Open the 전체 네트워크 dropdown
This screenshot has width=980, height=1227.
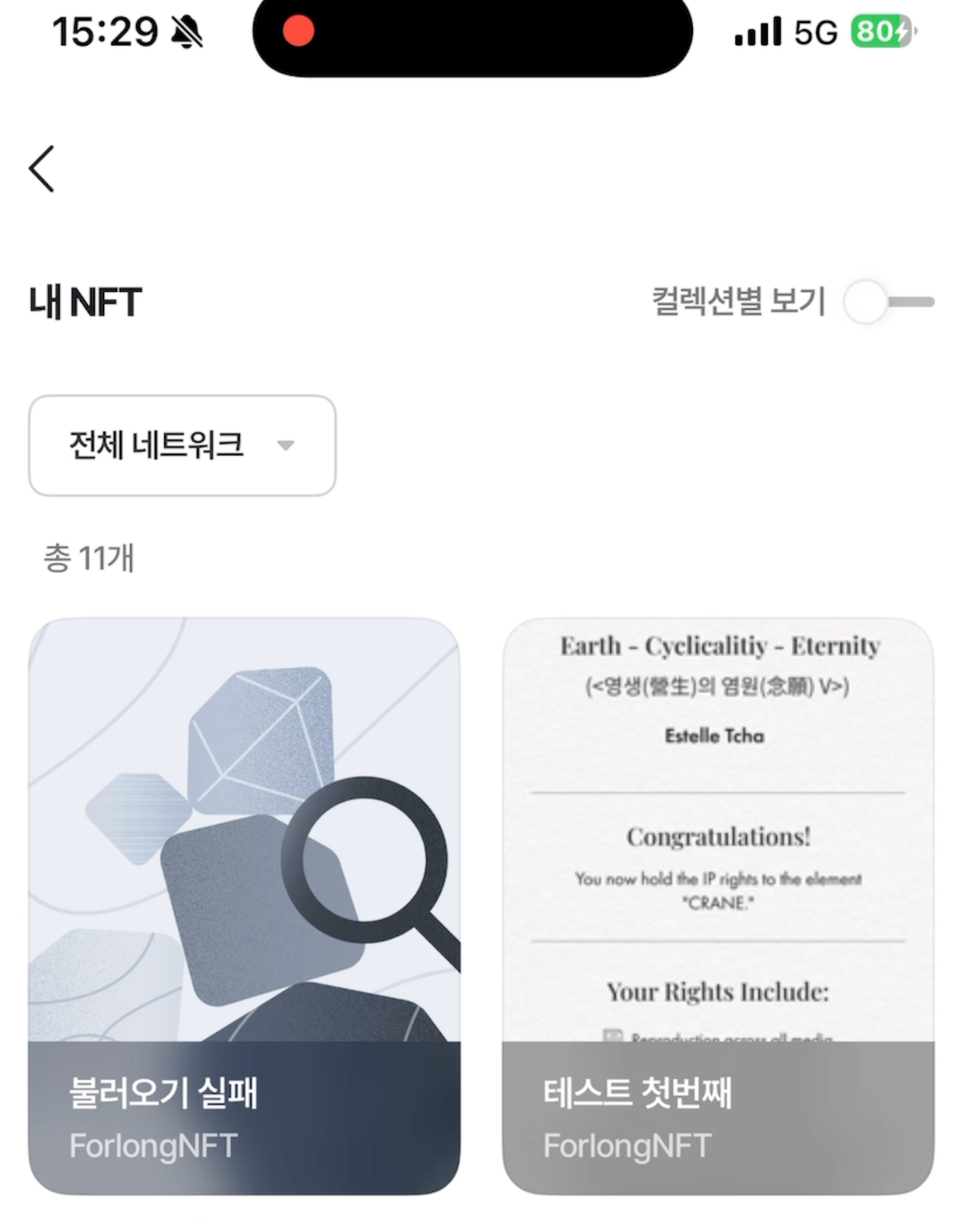coord(182,445)
